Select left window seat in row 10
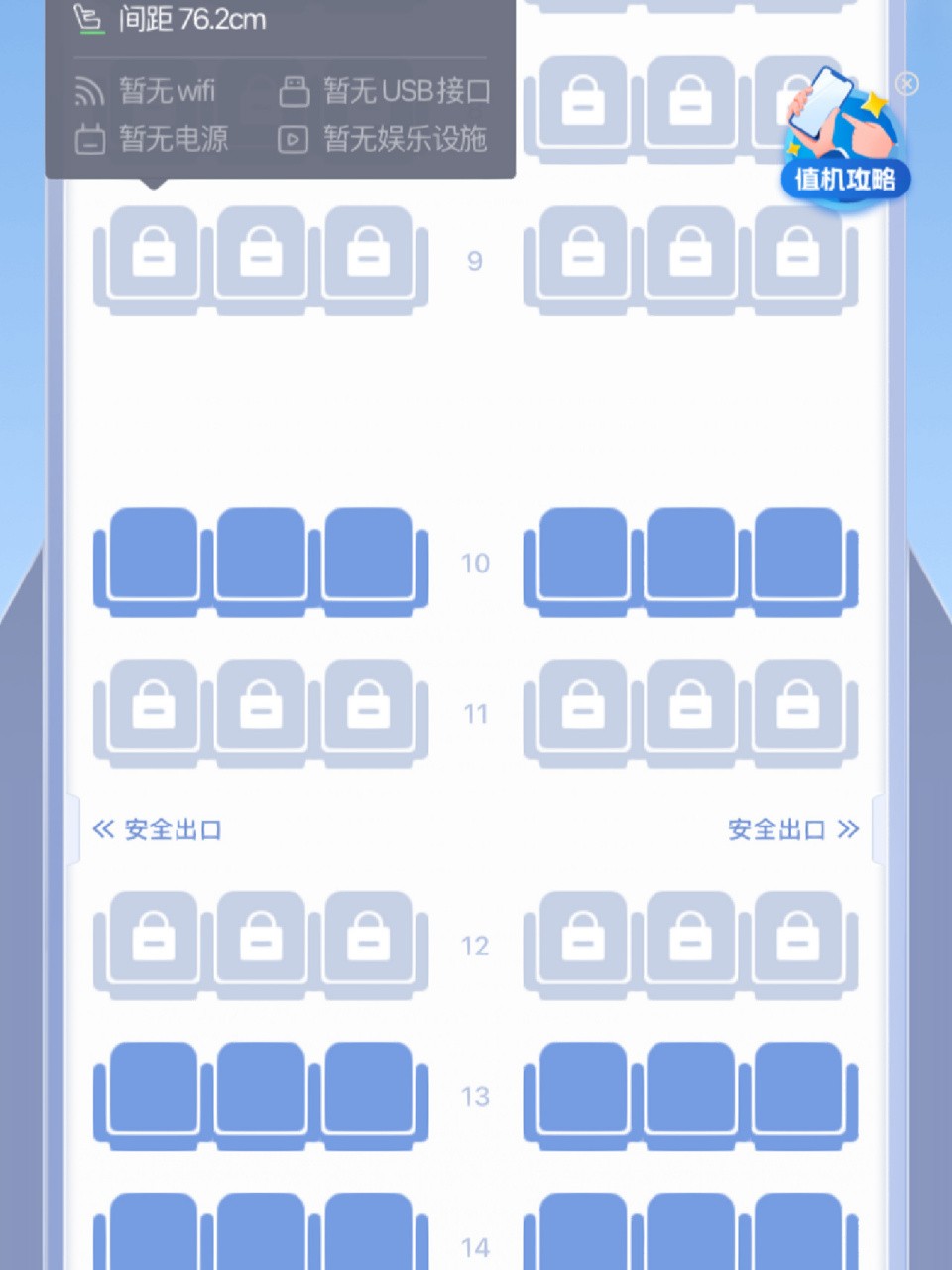Viewport: 952px width, 1270px height. click(x=153, y=556)
